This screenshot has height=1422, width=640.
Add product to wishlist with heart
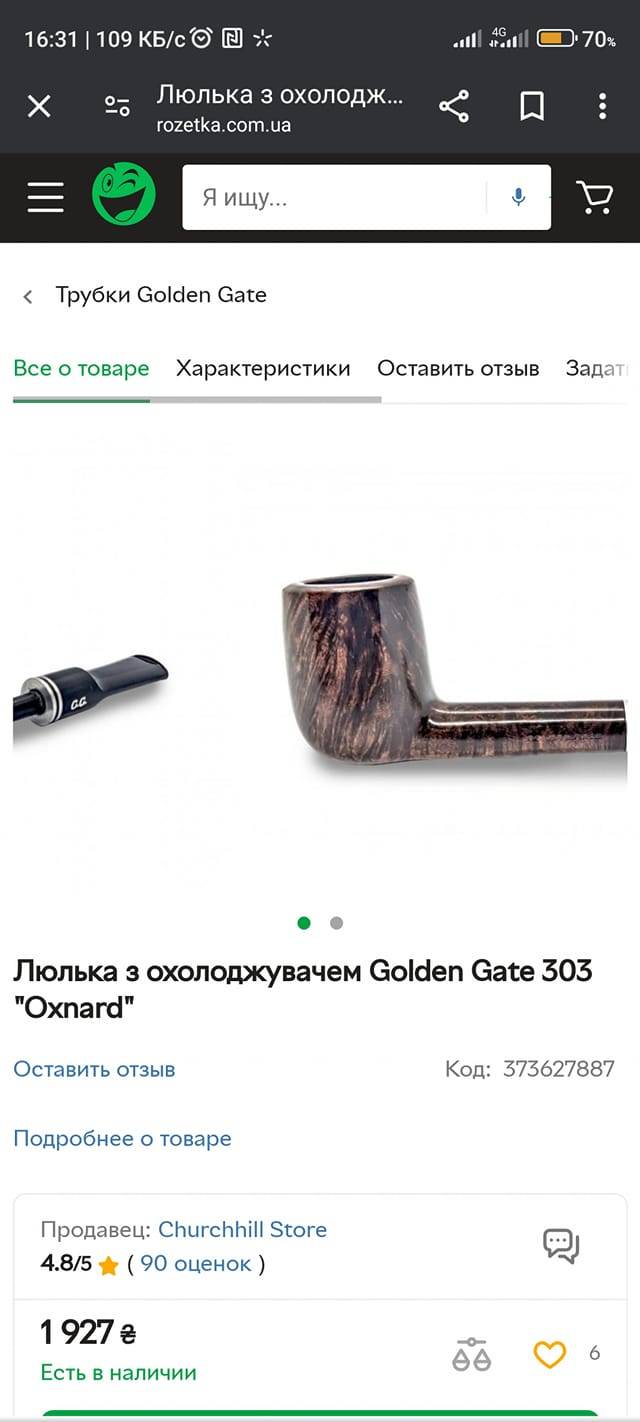(549, 1355)
